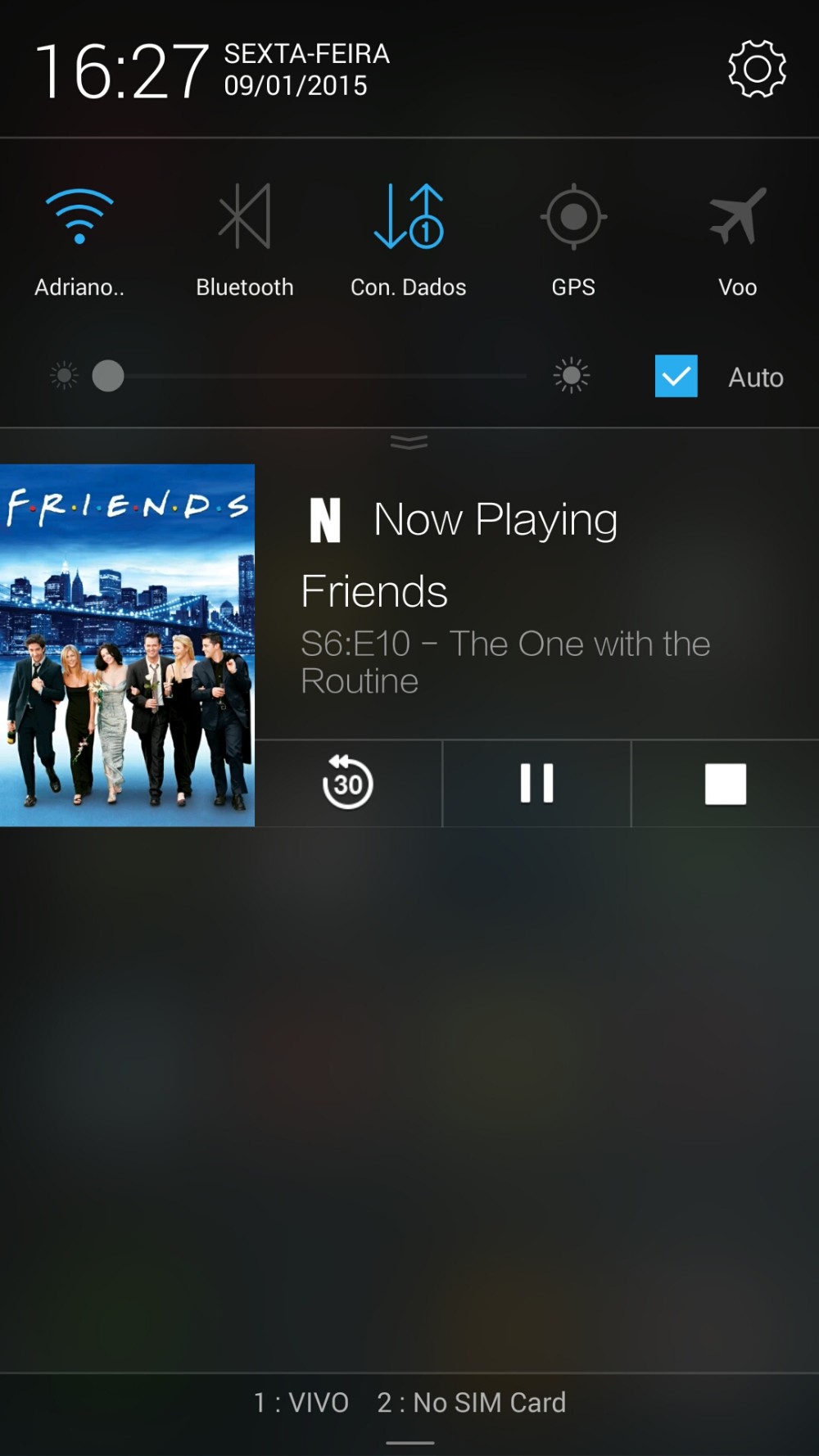The width and height of the screenshot is (819, 1456).
Task: Tap the quick settings expander handle
Action: pos(409,442)
